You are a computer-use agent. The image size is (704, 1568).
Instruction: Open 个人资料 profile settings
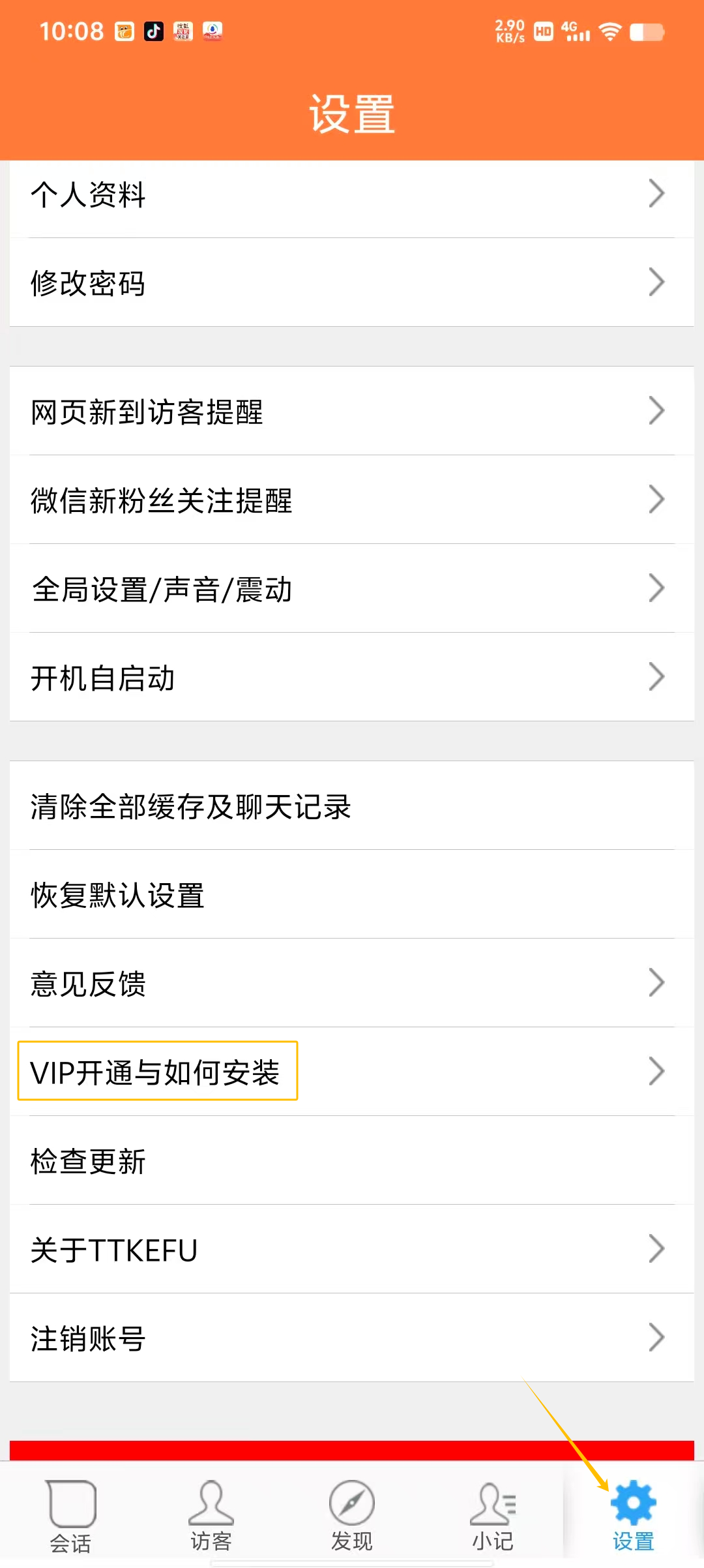click(x=352, y=194)
